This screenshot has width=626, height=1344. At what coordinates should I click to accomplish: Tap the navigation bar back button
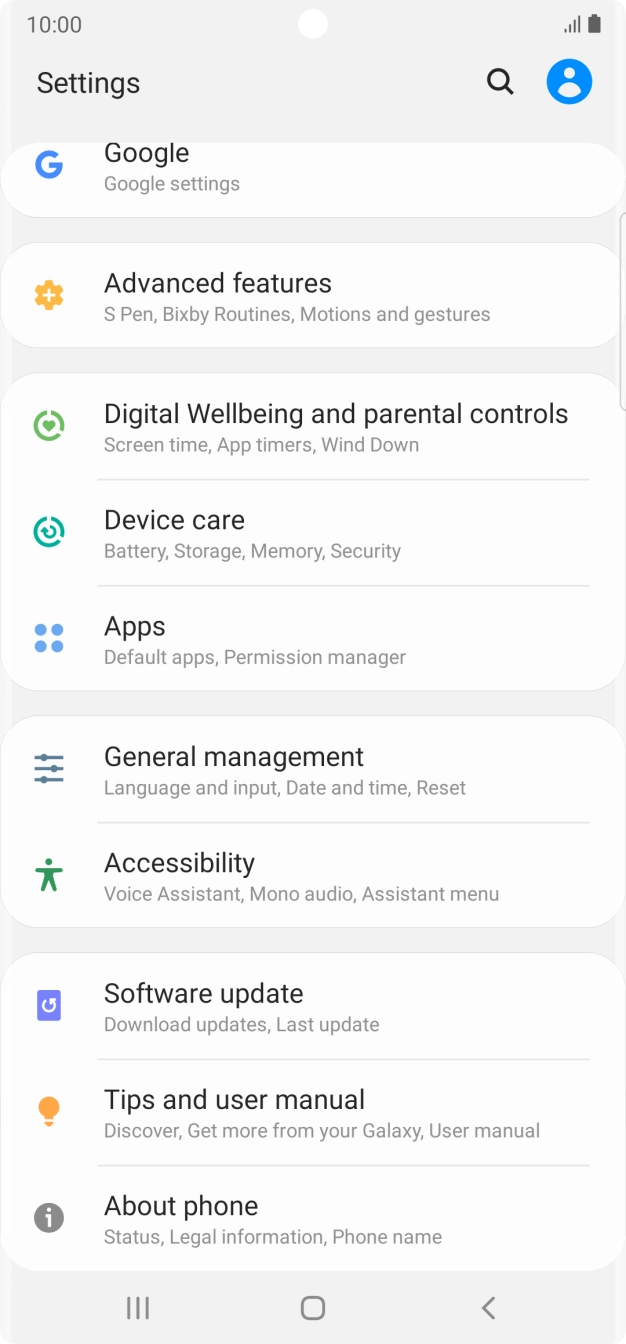click(488, 1307)
